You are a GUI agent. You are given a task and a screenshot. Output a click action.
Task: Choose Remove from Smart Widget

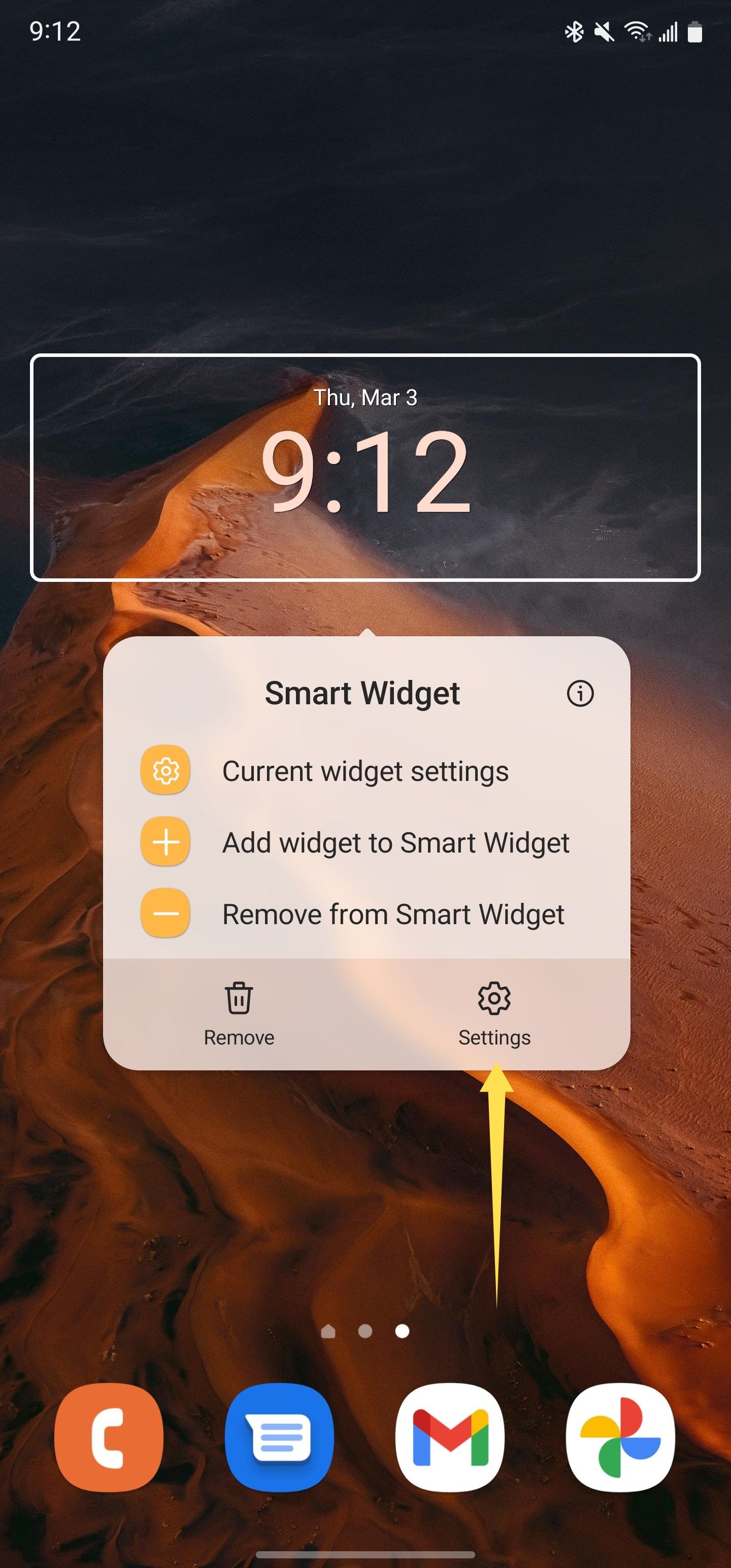(367, 914)
